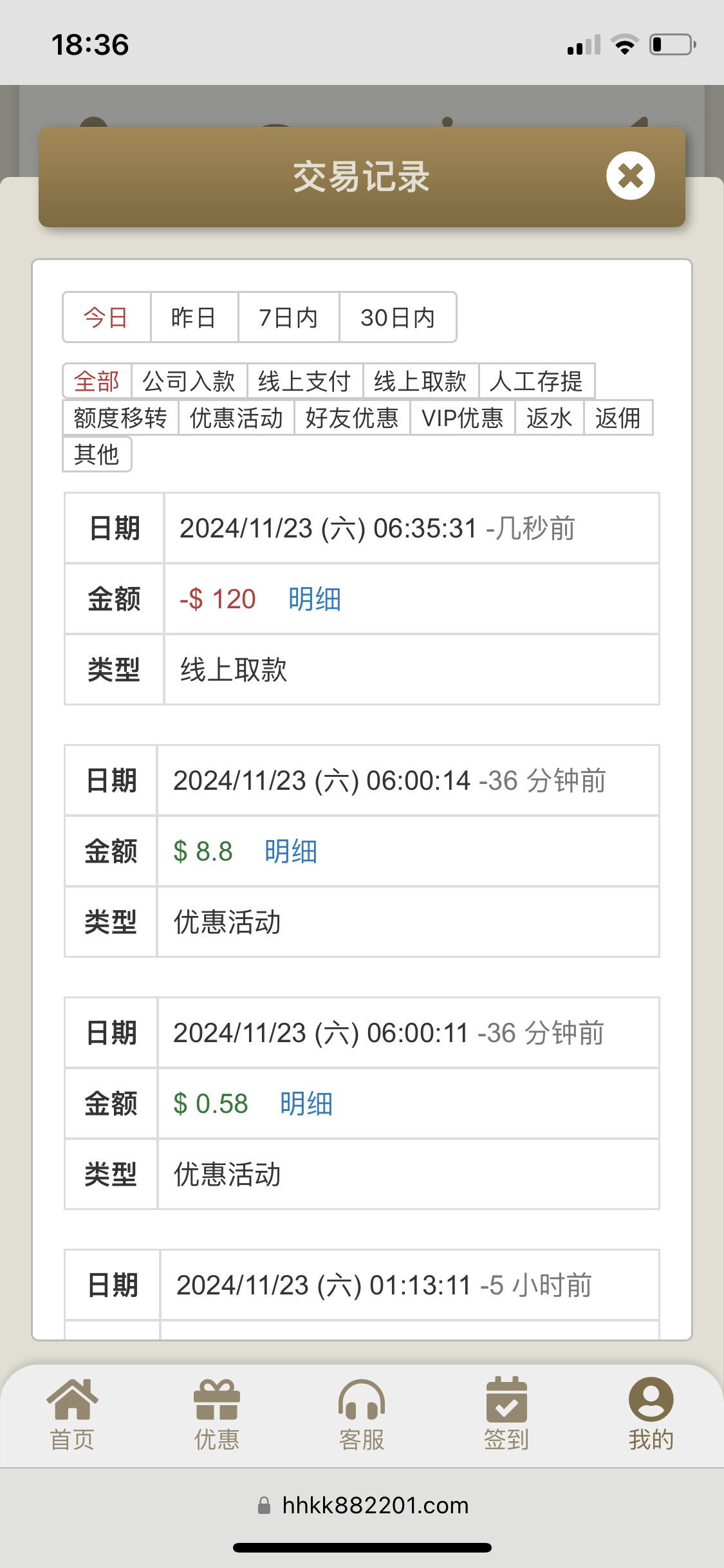Viewport: 724px width, 1568px height.
Task: Close the 交易记录 dialog
Action: click(x=630, y=176)
